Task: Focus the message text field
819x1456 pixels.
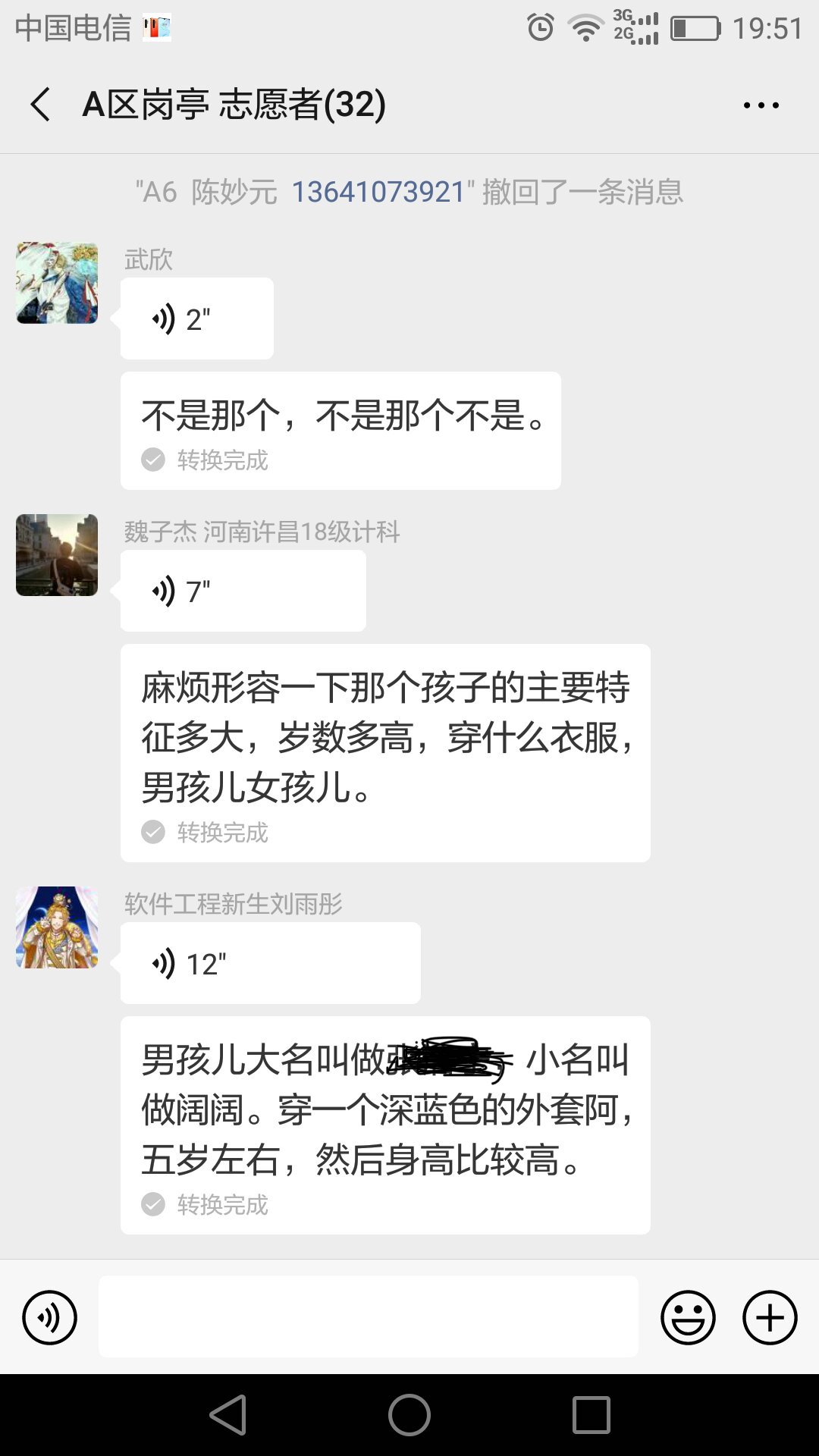Action: point(368,1317)
